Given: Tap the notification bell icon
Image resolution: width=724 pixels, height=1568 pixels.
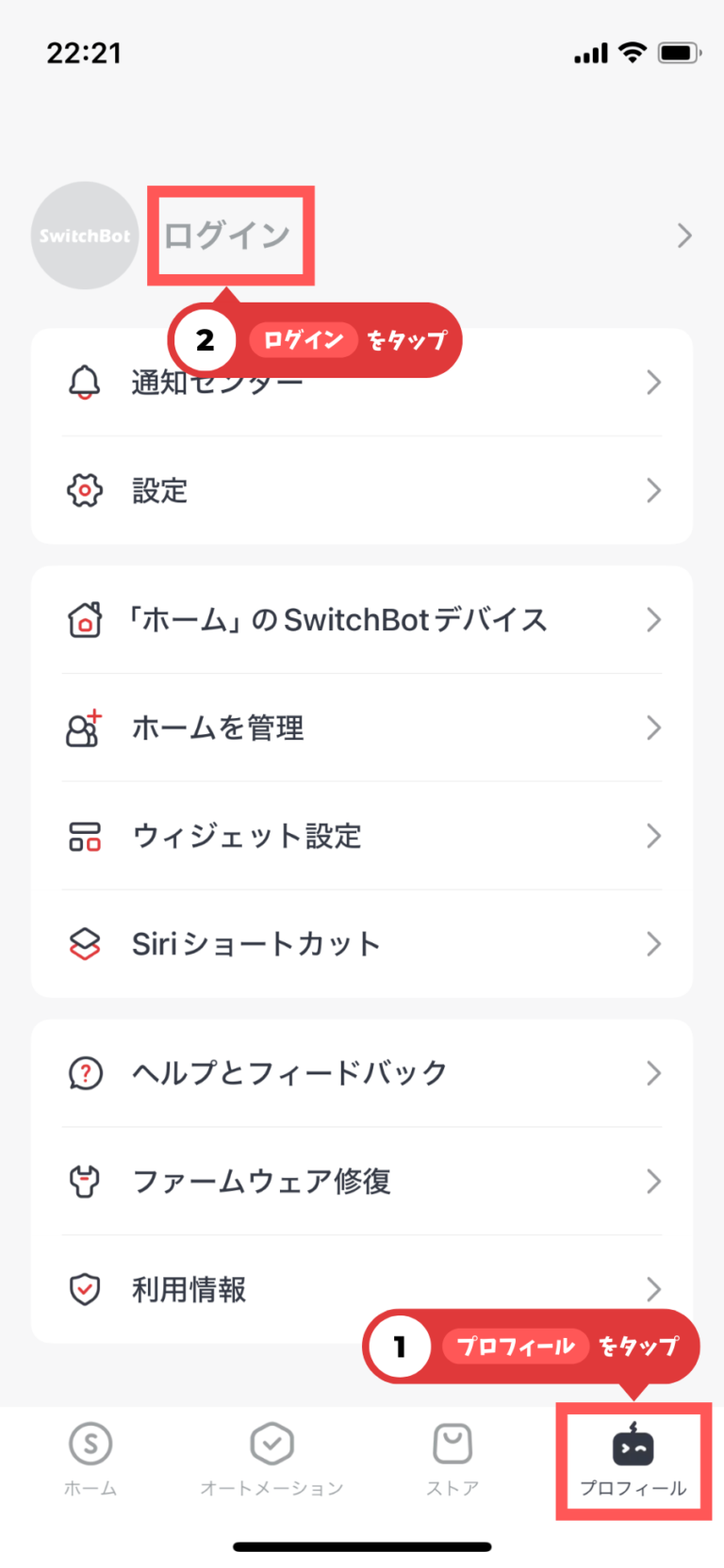Looking at the screenshot, I should pyautogui.click(x=85, y=382).
